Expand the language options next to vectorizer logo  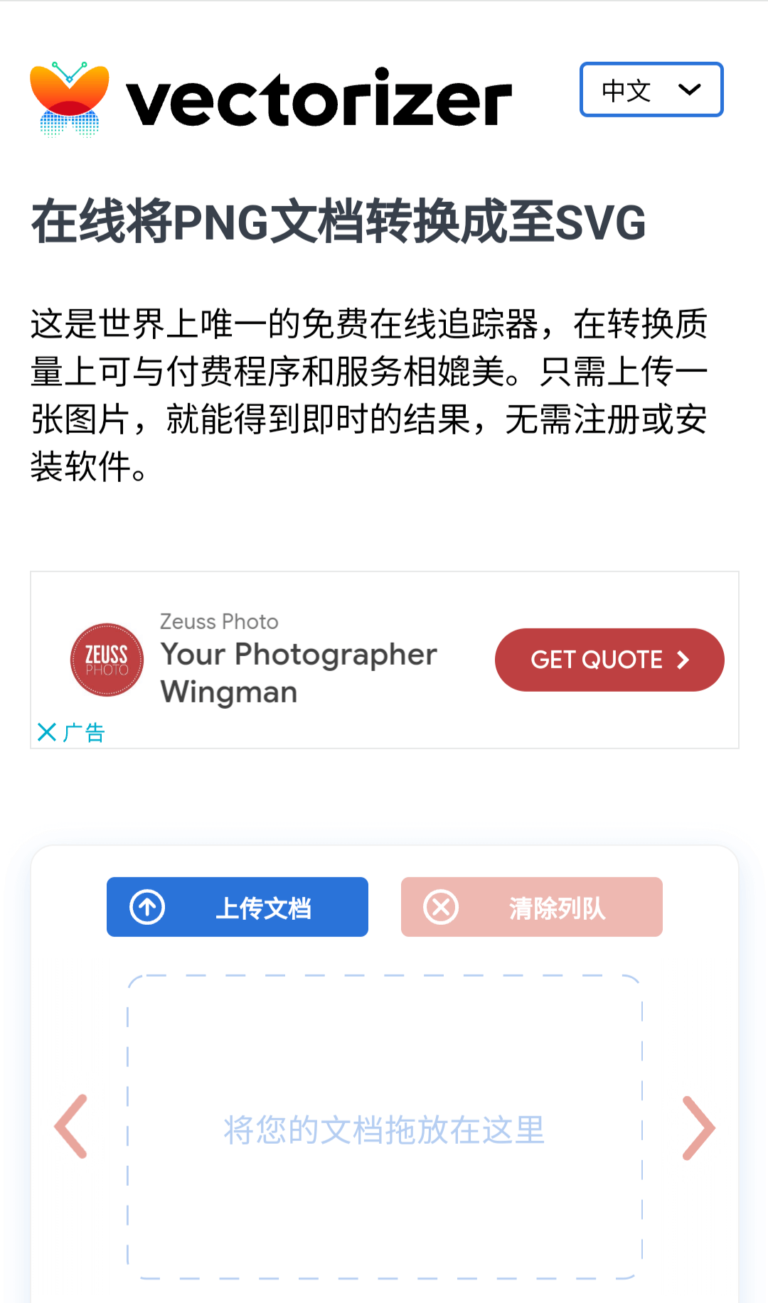point(651,89)
